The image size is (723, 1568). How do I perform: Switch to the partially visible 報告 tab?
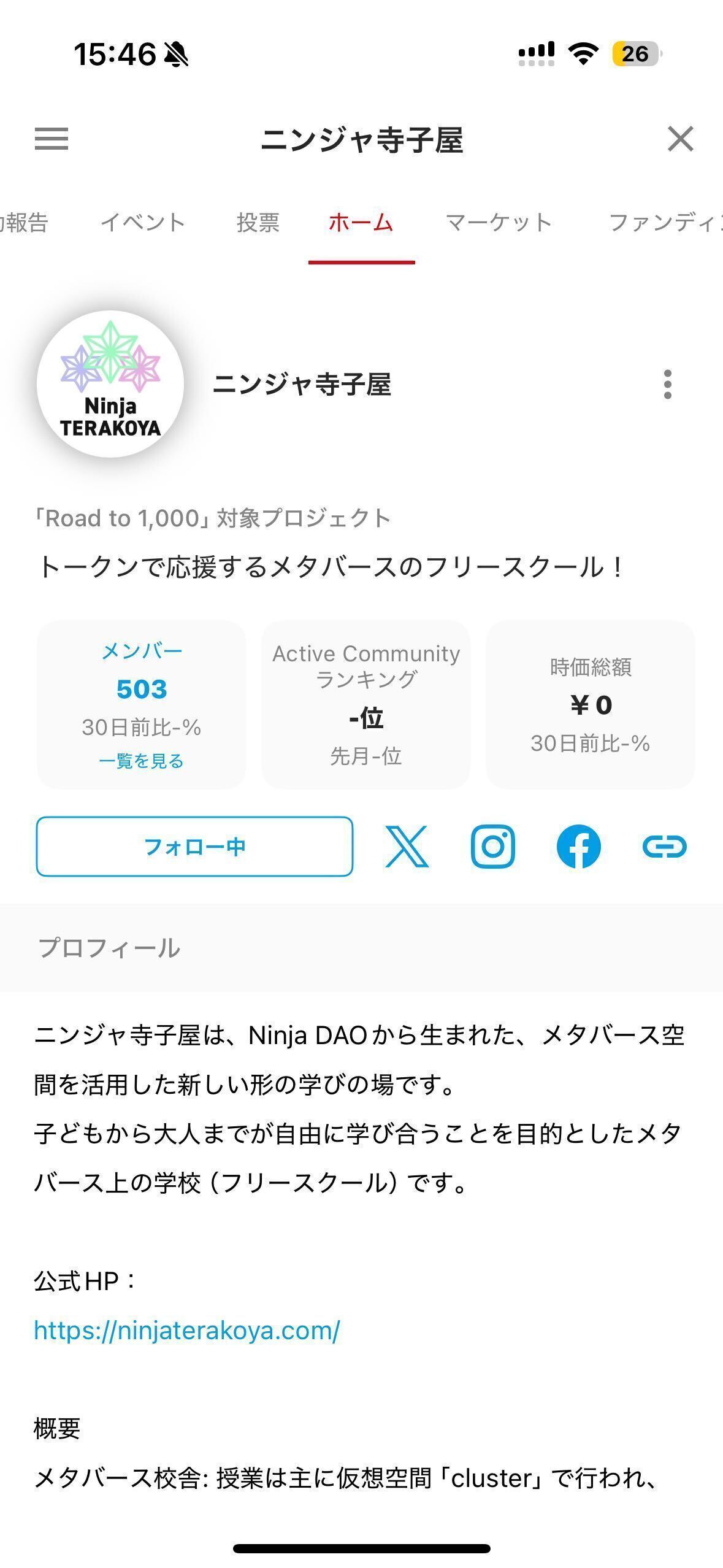click(x=23, y=222)
